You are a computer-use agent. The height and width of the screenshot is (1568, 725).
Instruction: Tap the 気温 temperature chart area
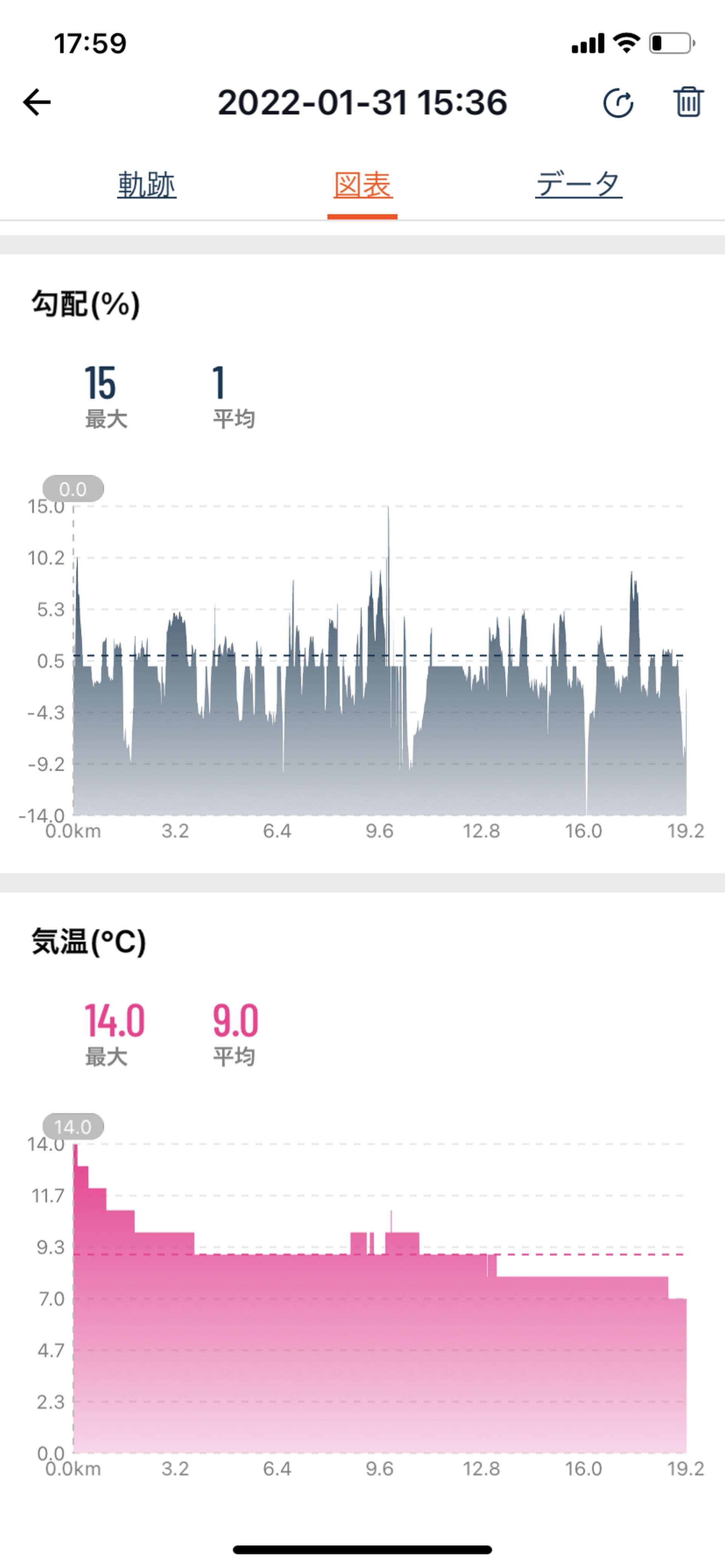point(379,1298)
